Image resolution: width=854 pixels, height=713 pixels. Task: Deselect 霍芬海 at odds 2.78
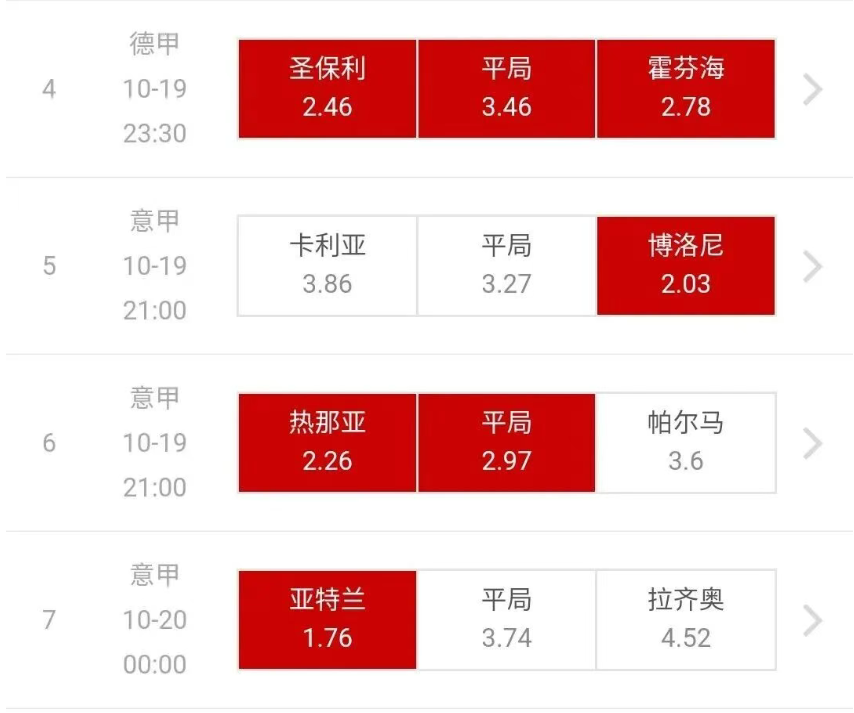(685, 88)
